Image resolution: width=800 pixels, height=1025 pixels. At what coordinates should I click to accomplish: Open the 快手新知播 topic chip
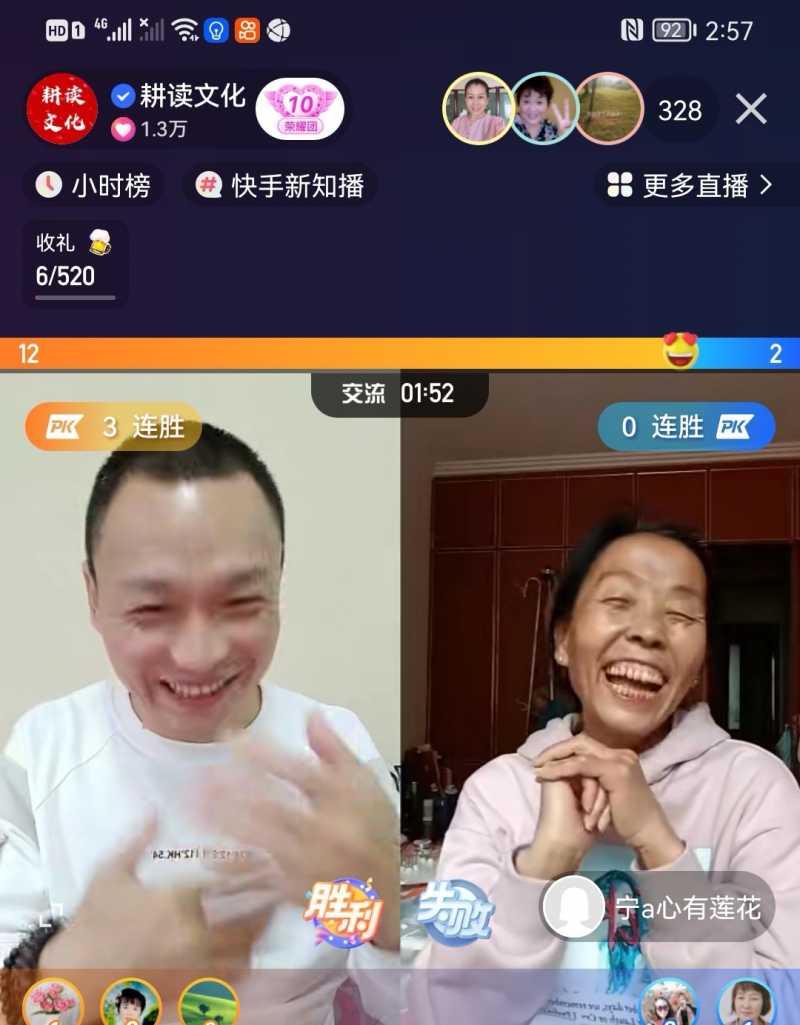pos(282,185)
